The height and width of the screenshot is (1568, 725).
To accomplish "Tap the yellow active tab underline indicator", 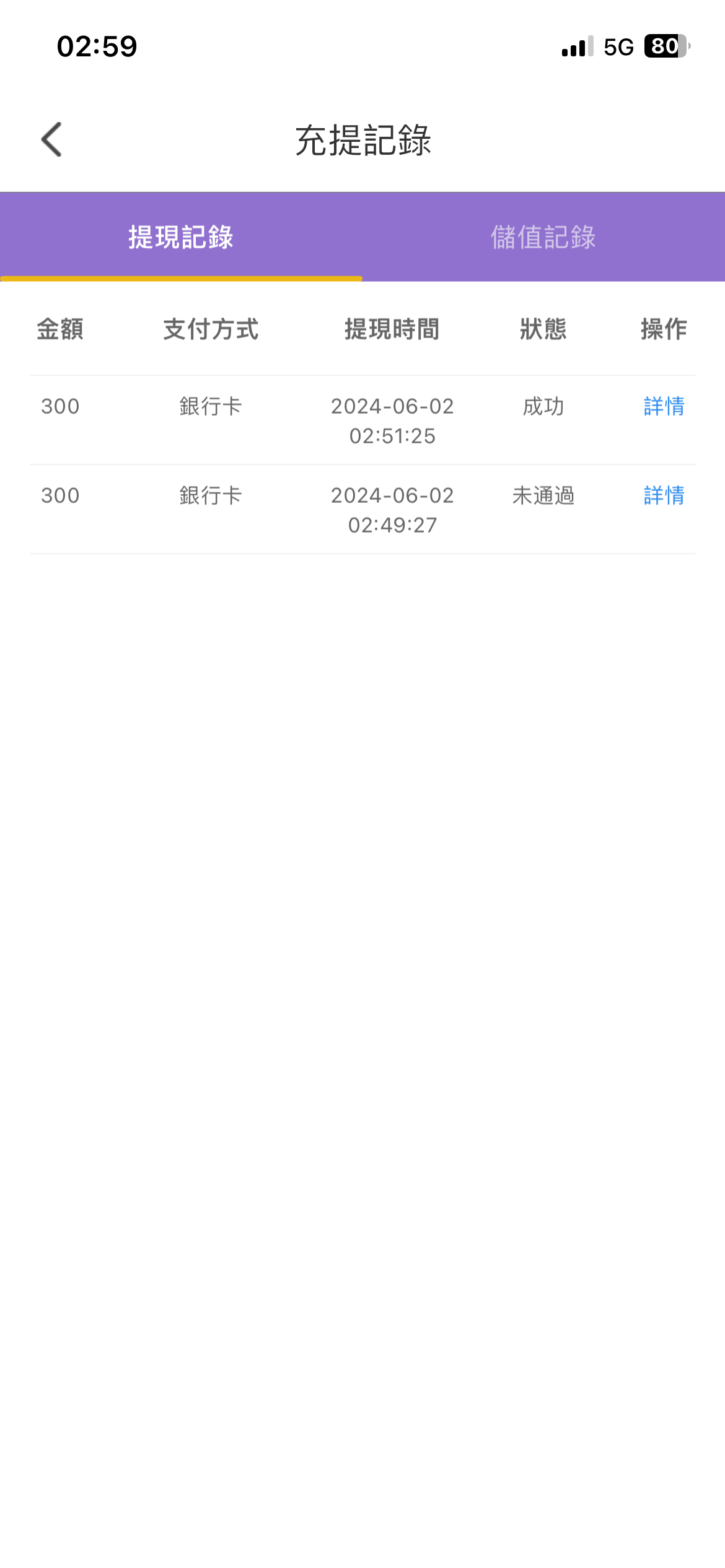I will 181,279.
